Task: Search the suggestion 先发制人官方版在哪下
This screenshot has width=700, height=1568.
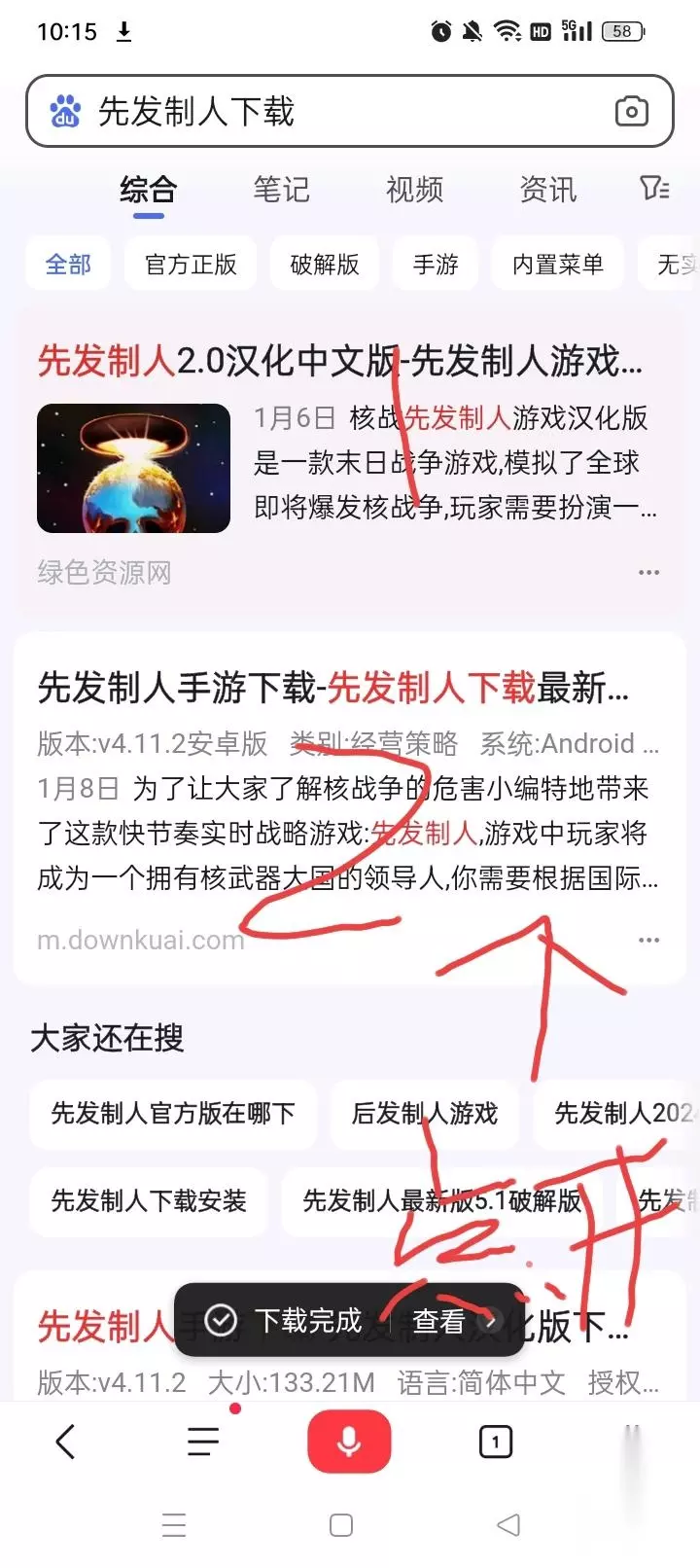Action: tap(173, 1113)
